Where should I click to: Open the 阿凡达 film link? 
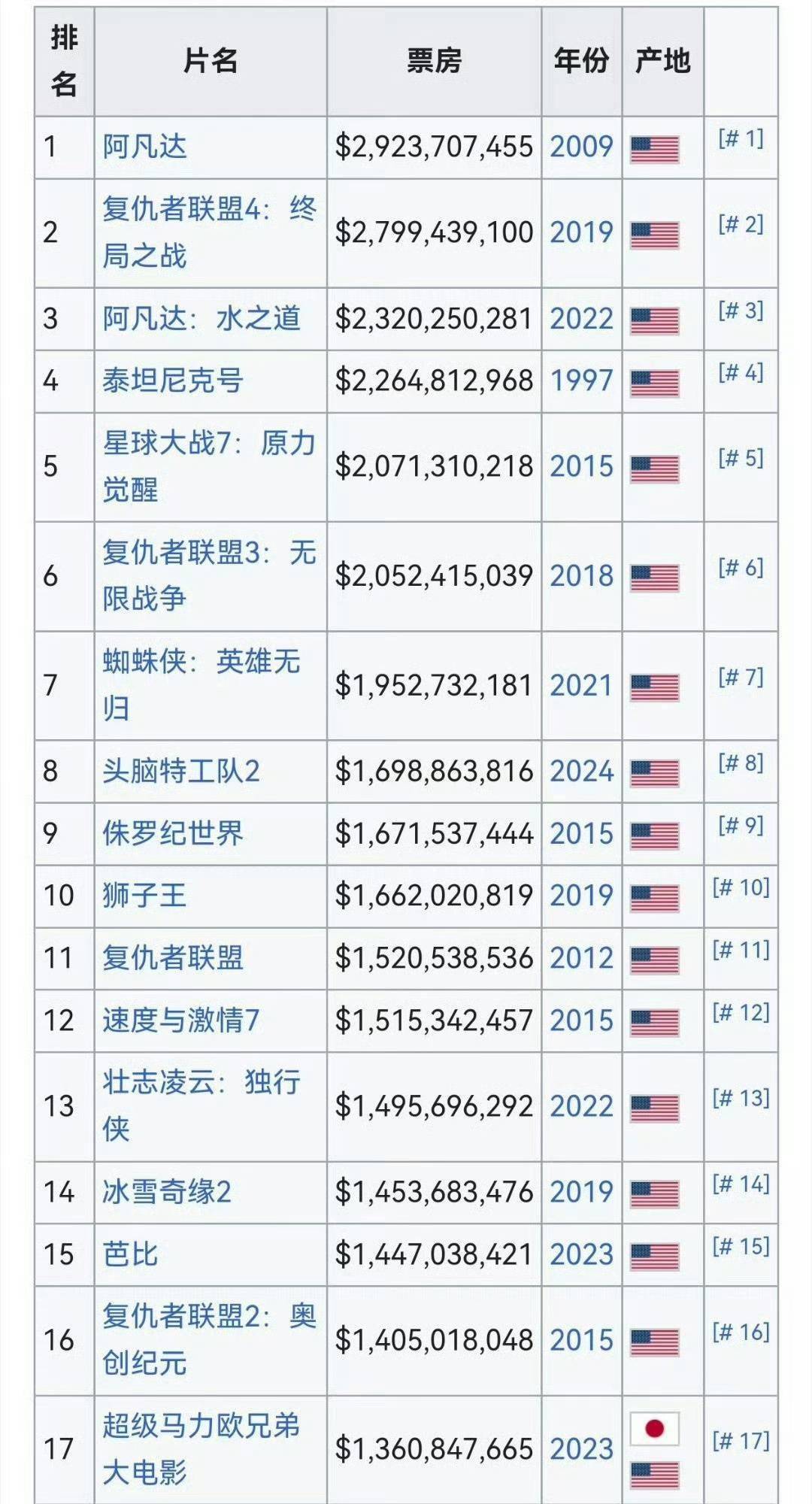click(x=144, y=147)
